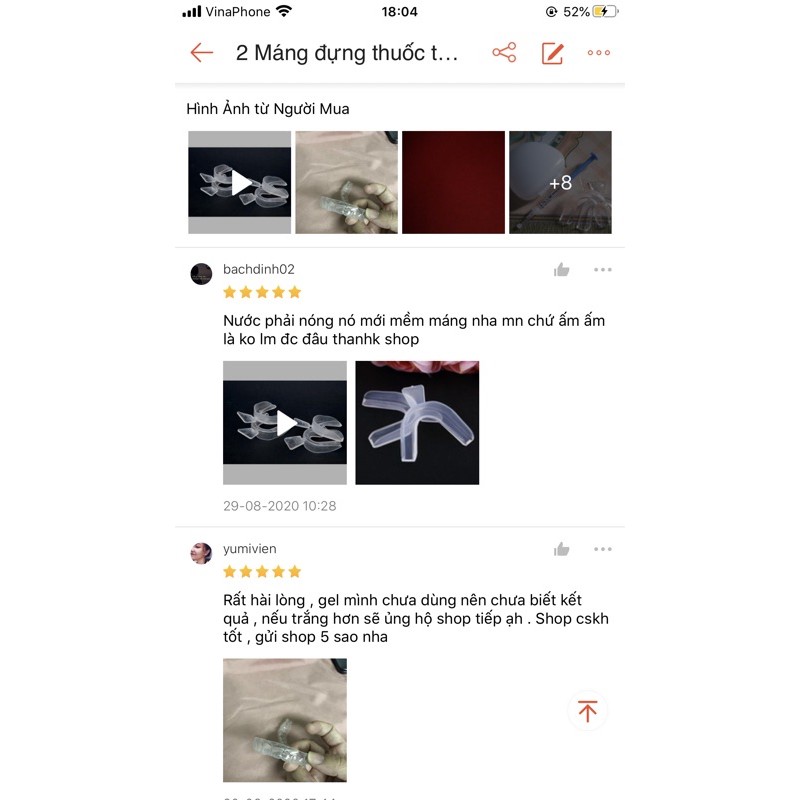Open more options on bachdinh02's review
Image resolution: width=800 pixels, height=800 pixels.
click(x=602, y=270)
